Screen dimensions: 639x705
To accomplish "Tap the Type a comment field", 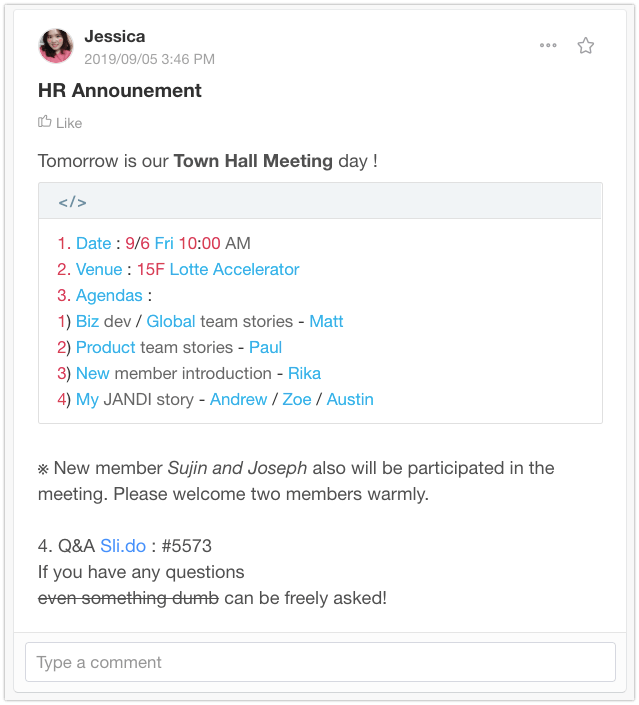I will coord(320,662).
